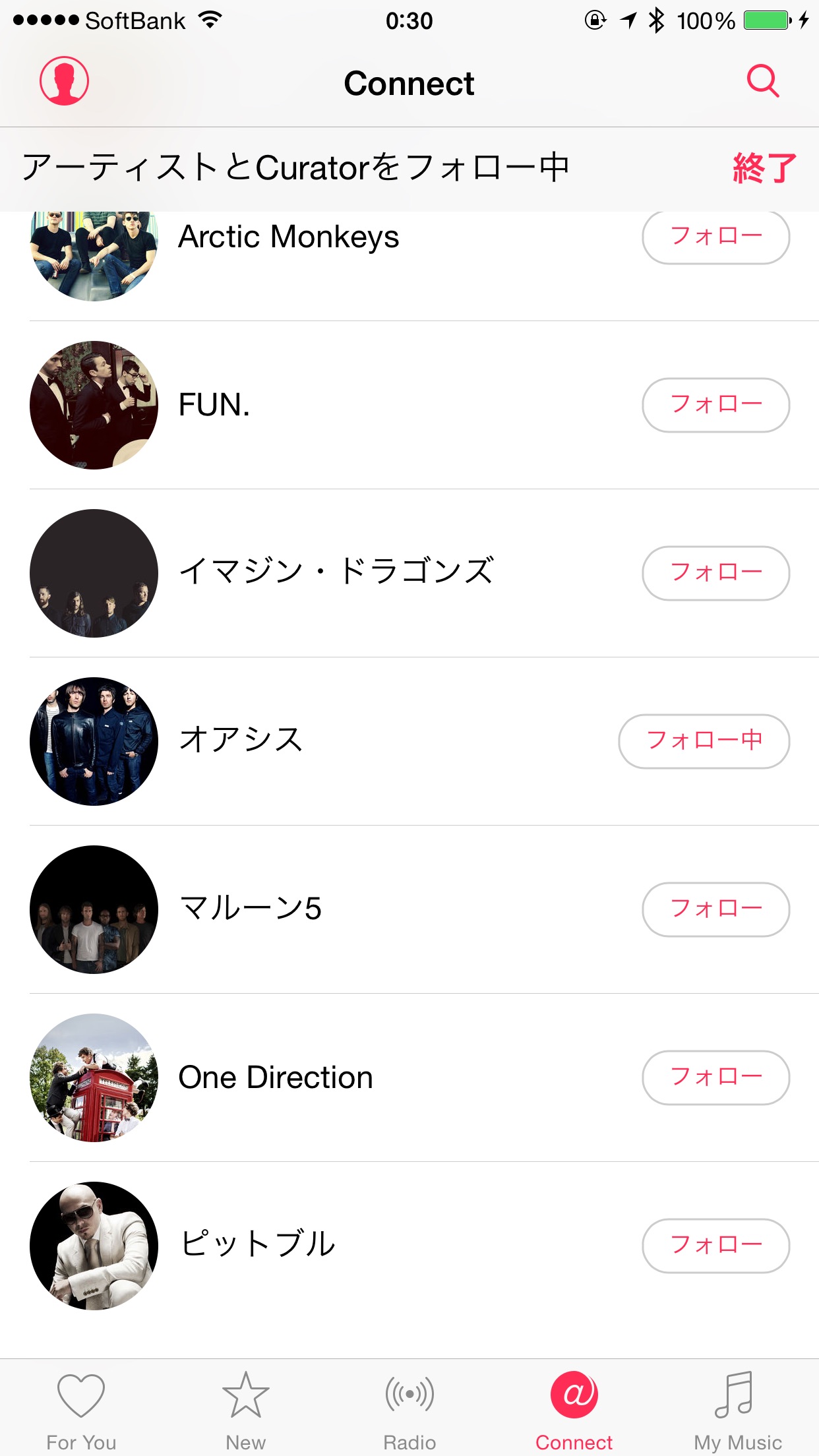Tap 終了 to finish following

click(x=764, y=167)
